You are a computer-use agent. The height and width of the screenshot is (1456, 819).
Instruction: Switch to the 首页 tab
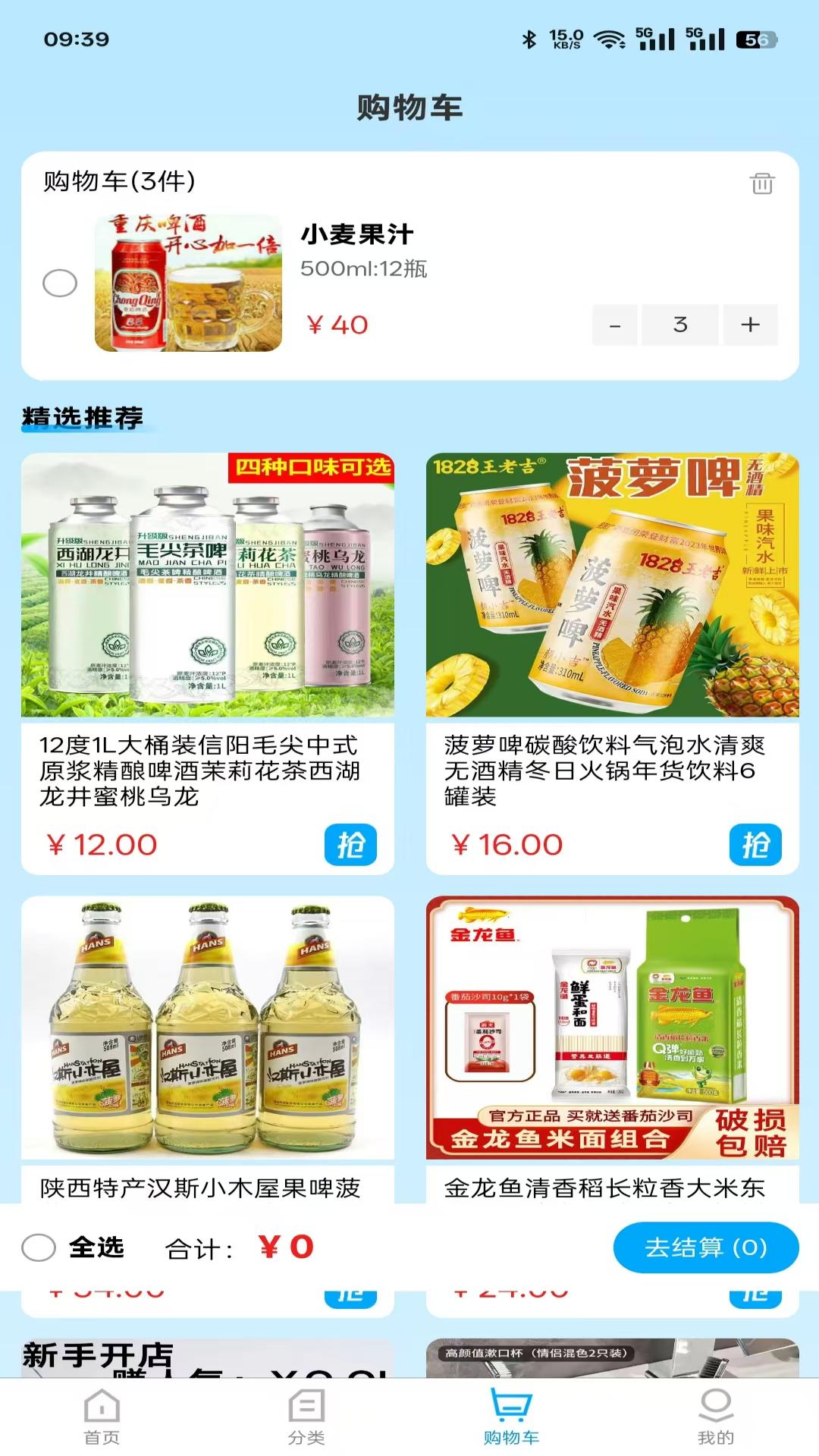pyautogui.click(x=102, y=1417)
